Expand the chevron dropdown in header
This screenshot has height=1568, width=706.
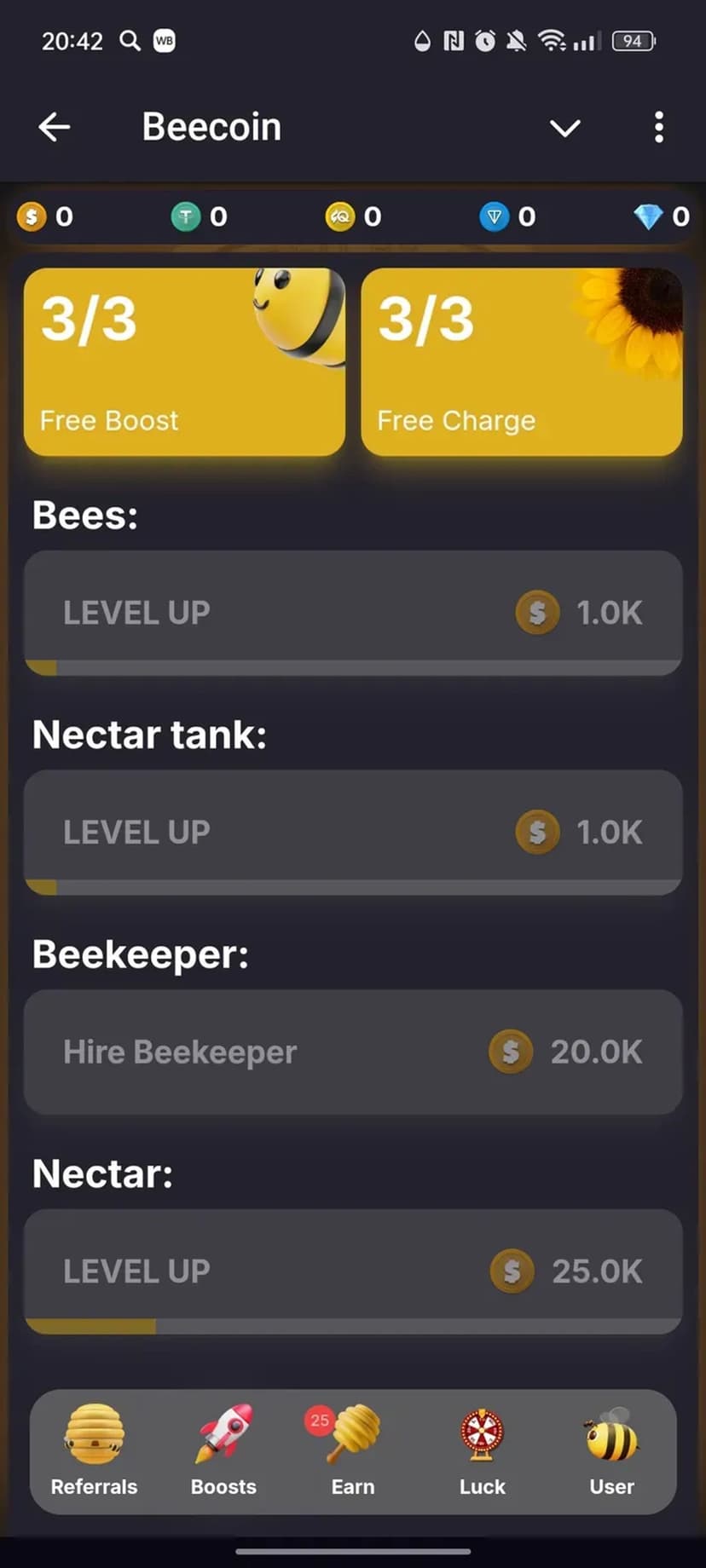[564, 128]
